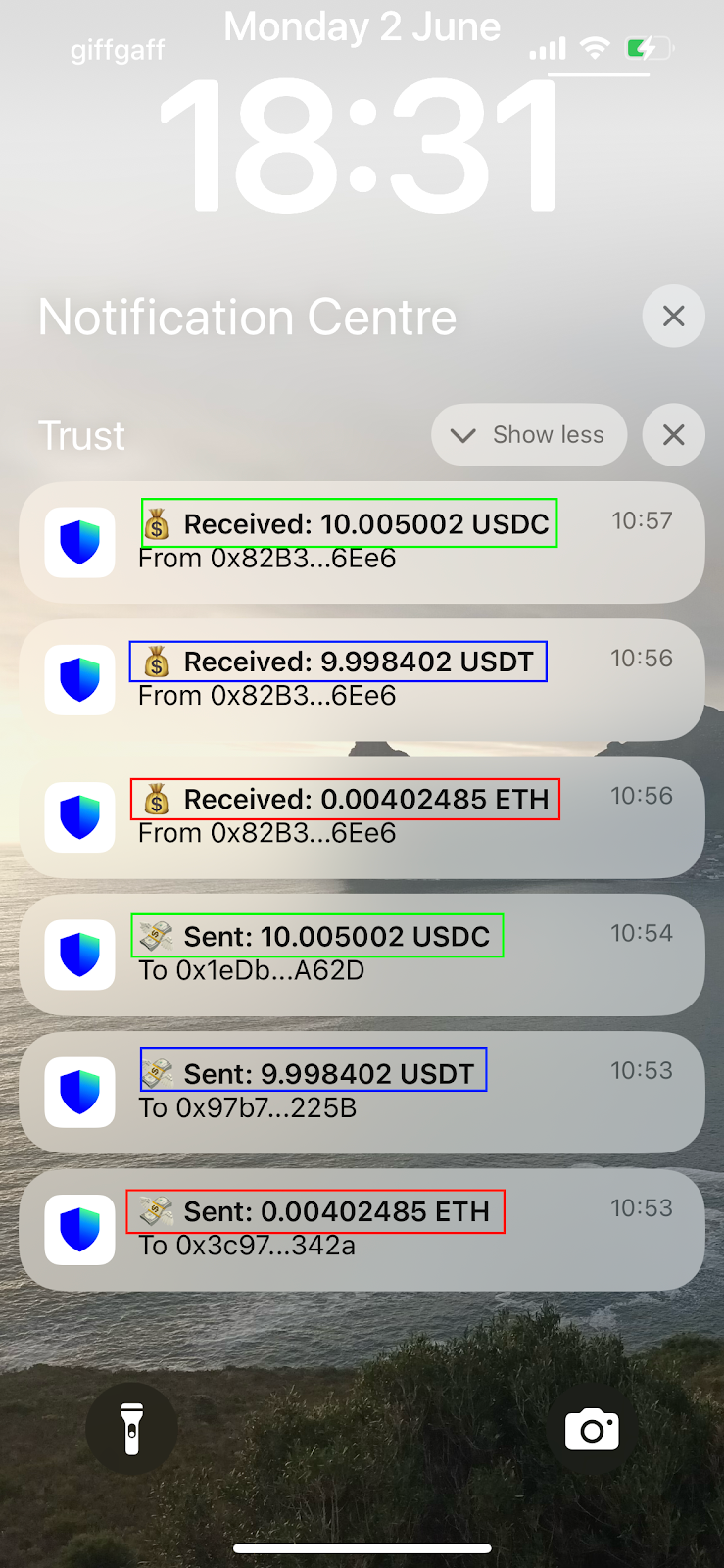Open the Received 9.998402 USDT notification
Image resolution: width=724 pixels, height=1568 pixels.
coord(362,679)
